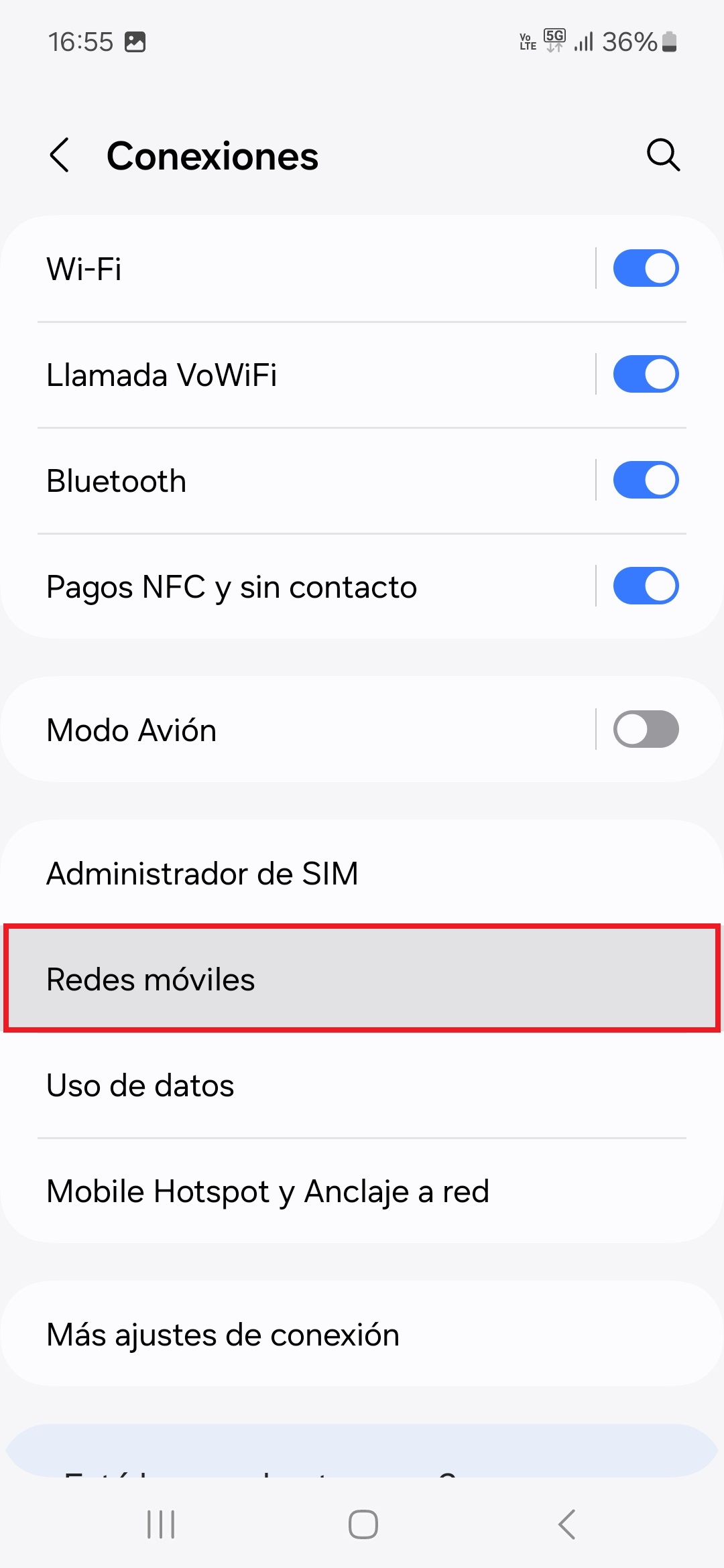Screen dimensions: 724x1568
Task: Turn off the Wi-Fi switch
Action: [x=646, y=268]
